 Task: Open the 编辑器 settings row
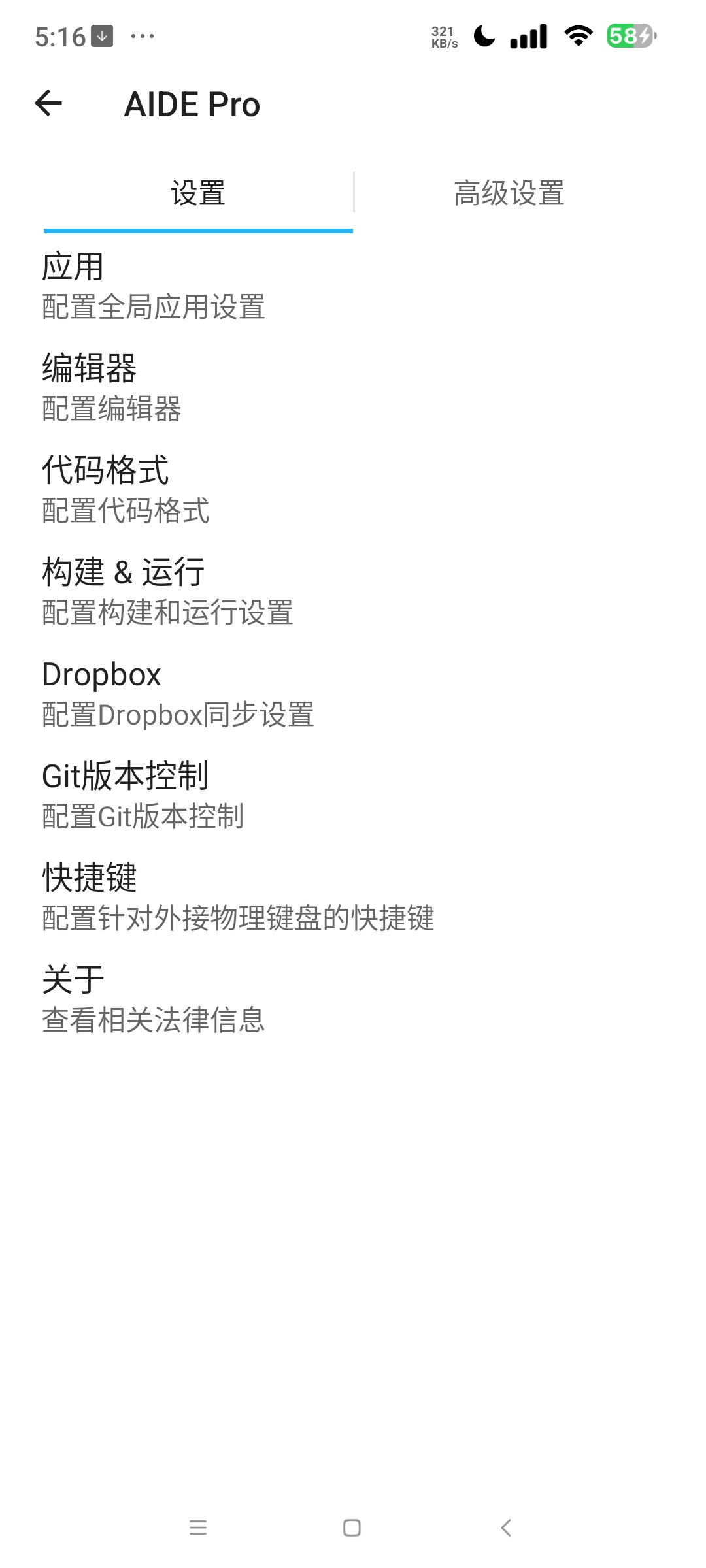[353, 387]
